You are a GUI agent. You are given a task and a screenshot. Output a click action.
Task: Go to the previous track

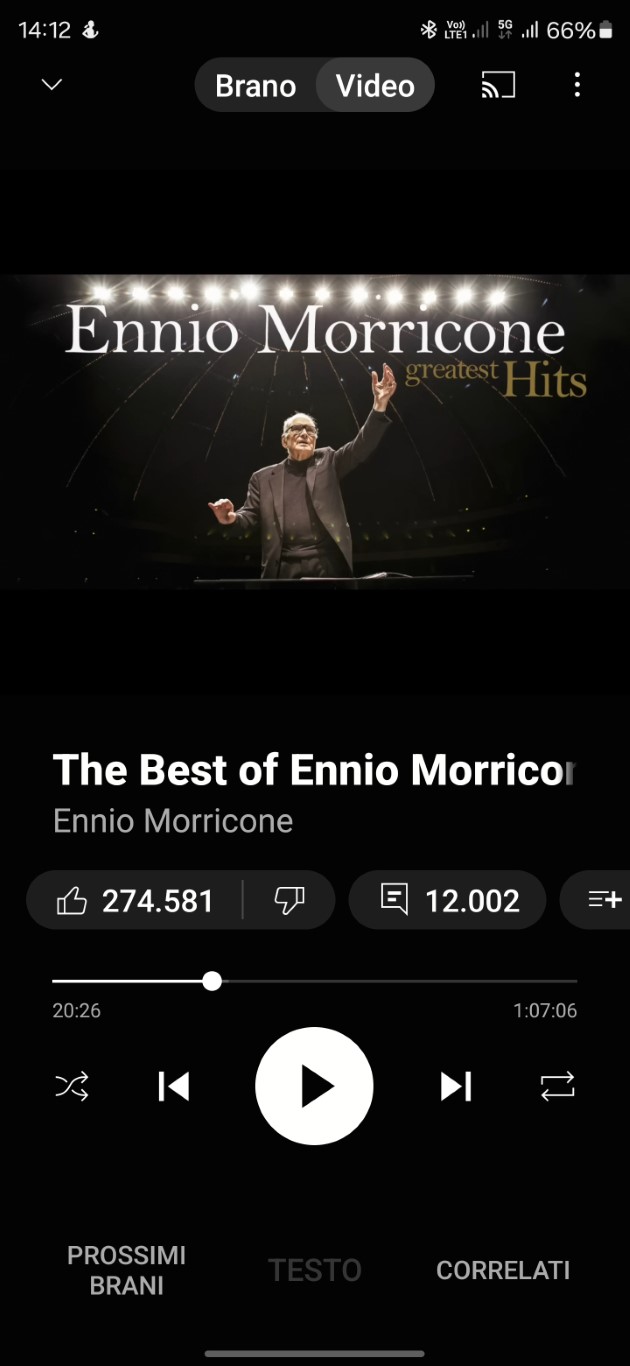coord(174,1086)
